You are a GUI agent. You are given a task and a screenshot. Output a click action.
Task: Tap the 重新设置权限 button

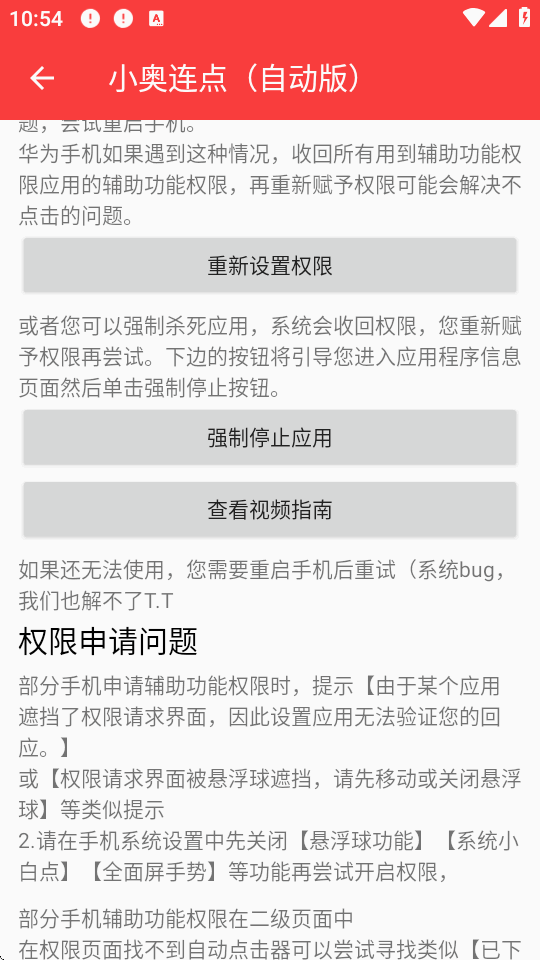coord(270,266)
